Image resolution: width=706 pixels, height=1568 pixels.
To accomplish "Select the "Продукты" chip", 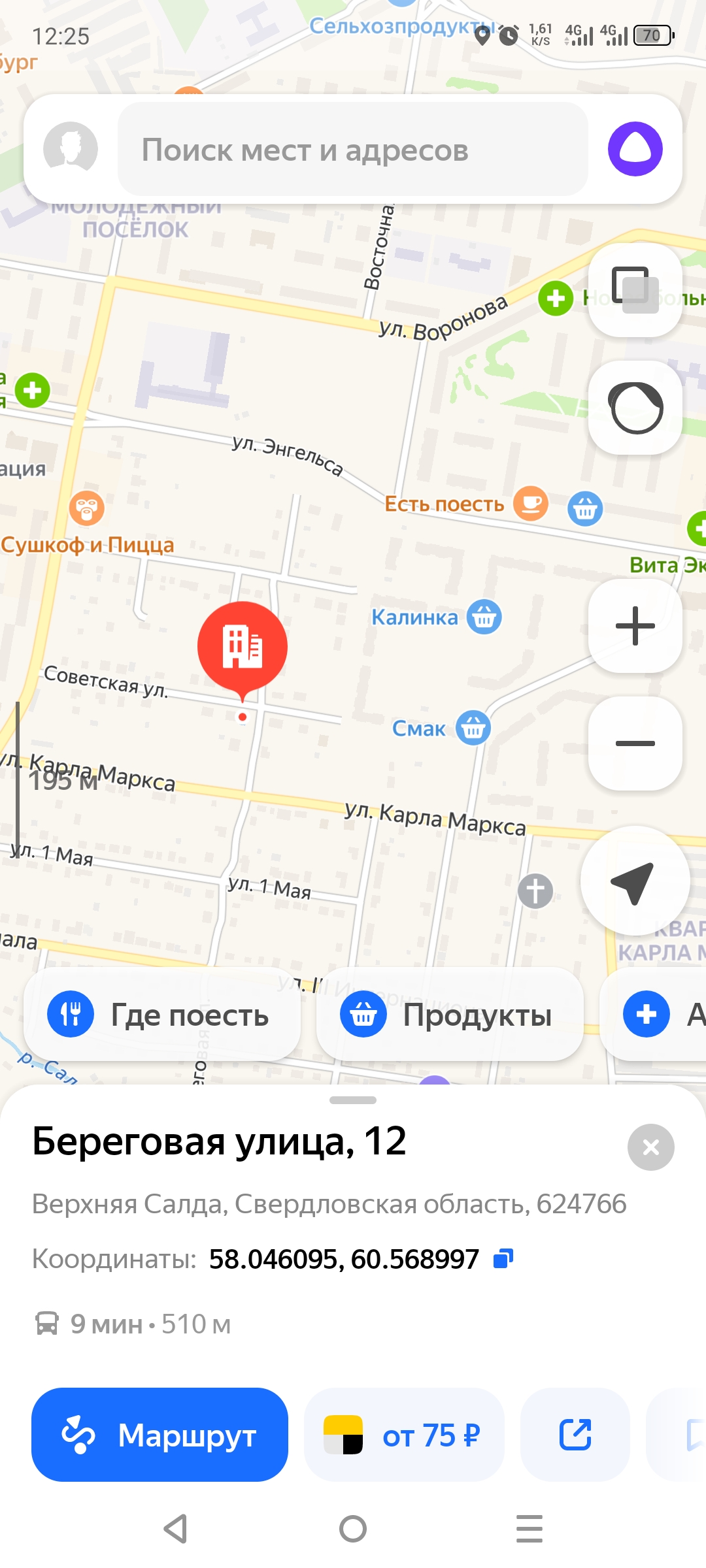I will click(x=450, y=1015).
